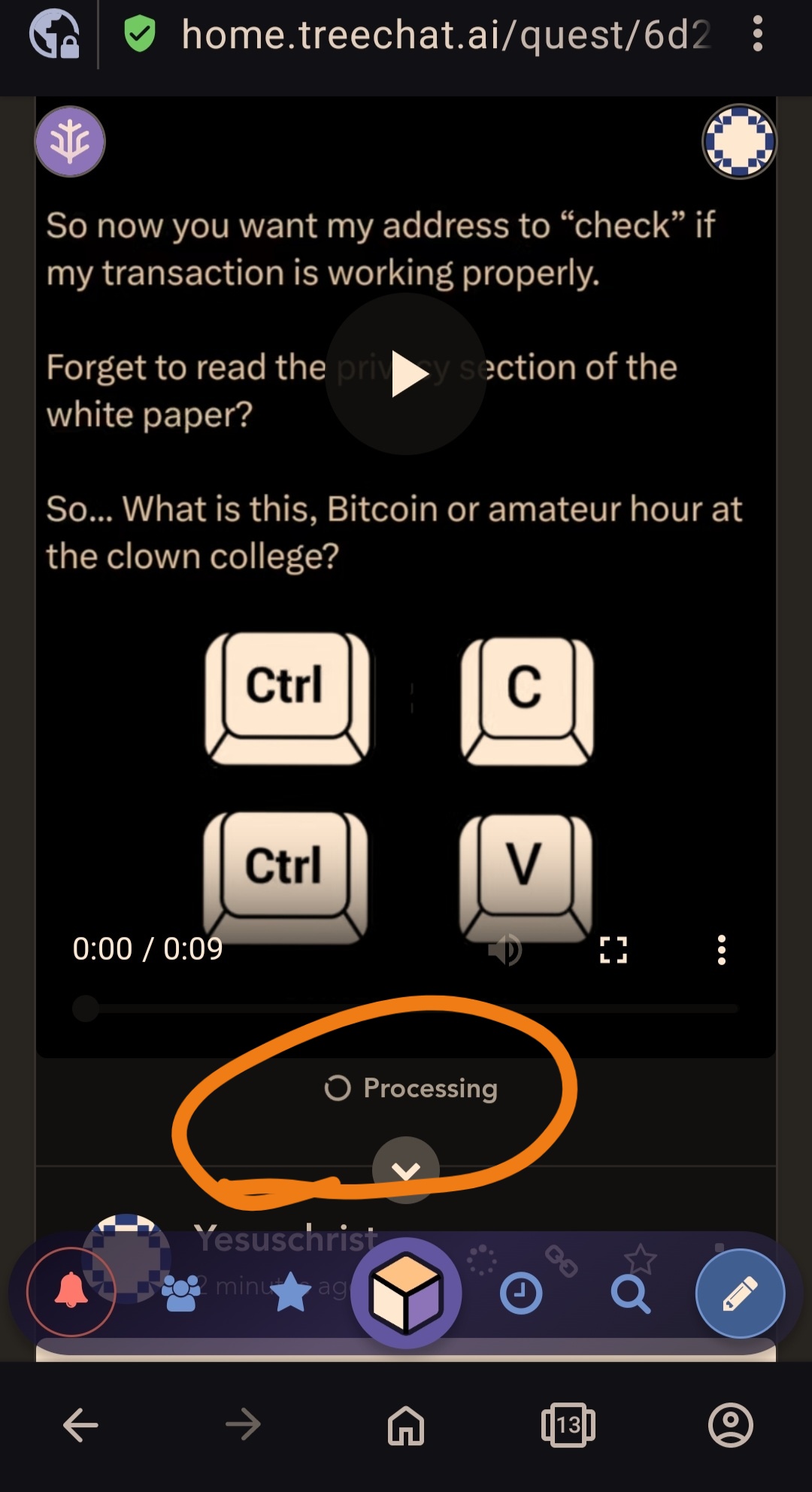Open the search magnifier
812x1492 pixels.
pos(630,1294)
